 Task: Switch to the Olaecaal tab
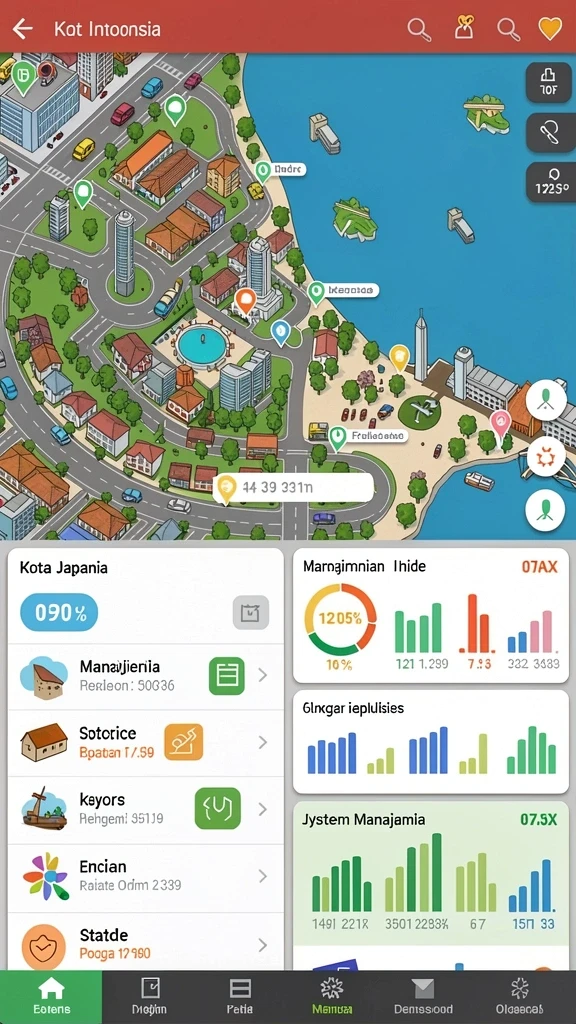519,997
